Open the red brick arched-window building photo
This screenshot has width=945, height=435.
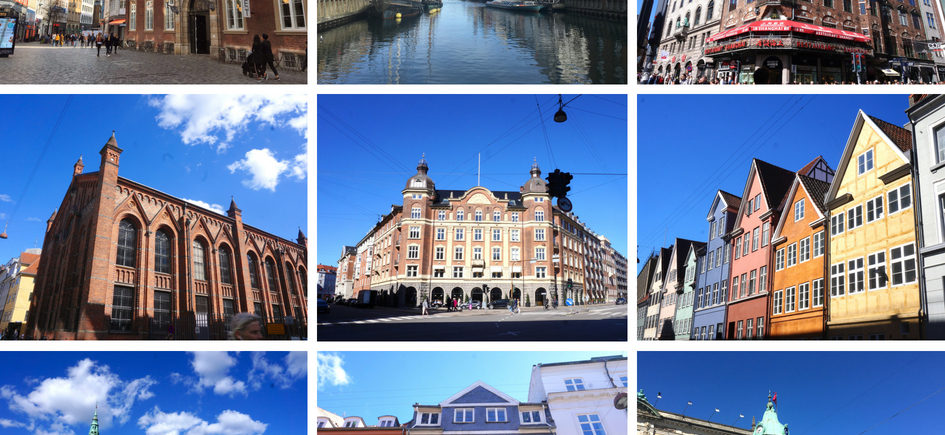tap(153, 217)
